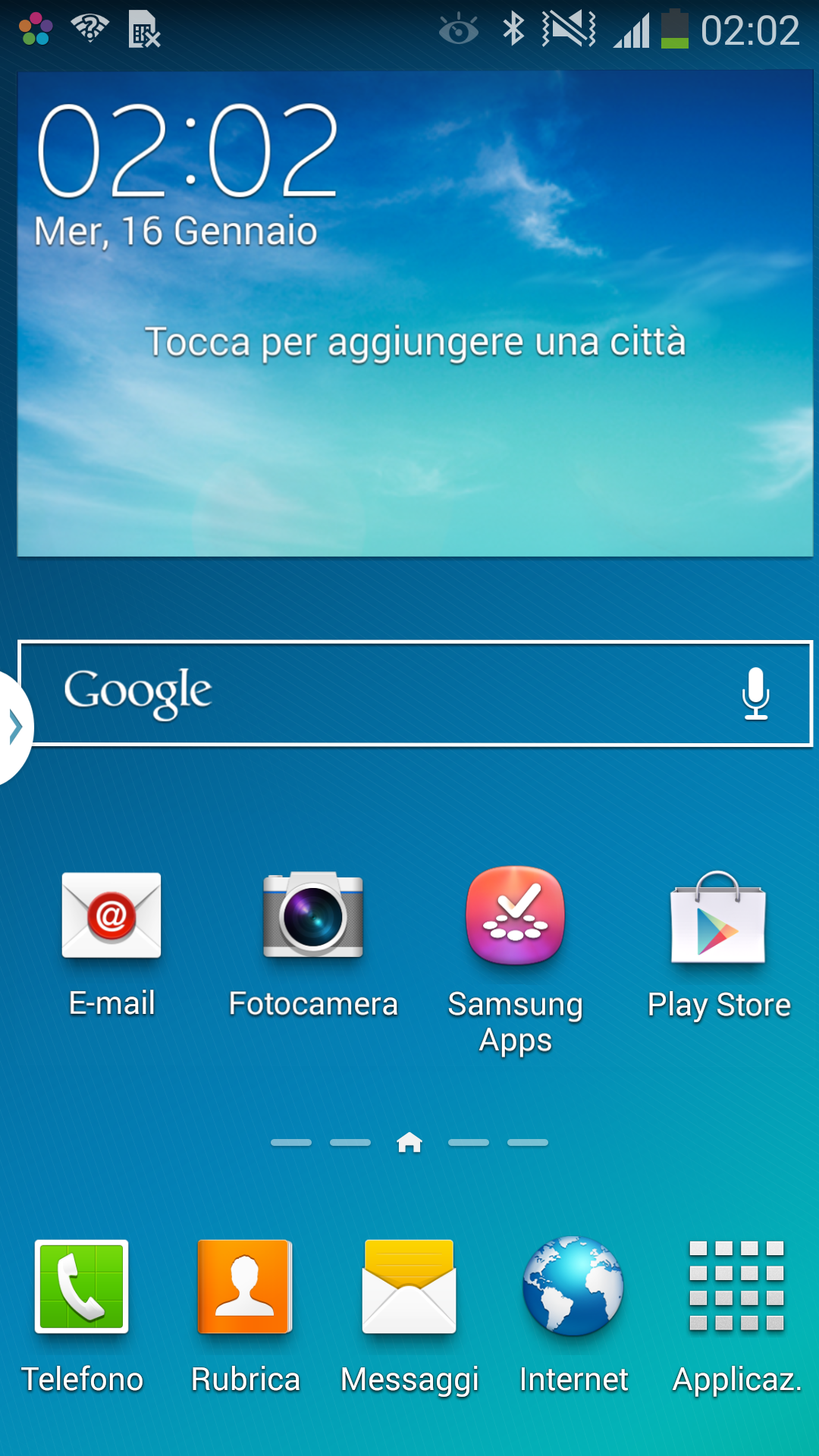Image resolution: width=819 pixels, height=1456 pixels.
Task: Launch the Fotocamera app
Action: point(312,916)
